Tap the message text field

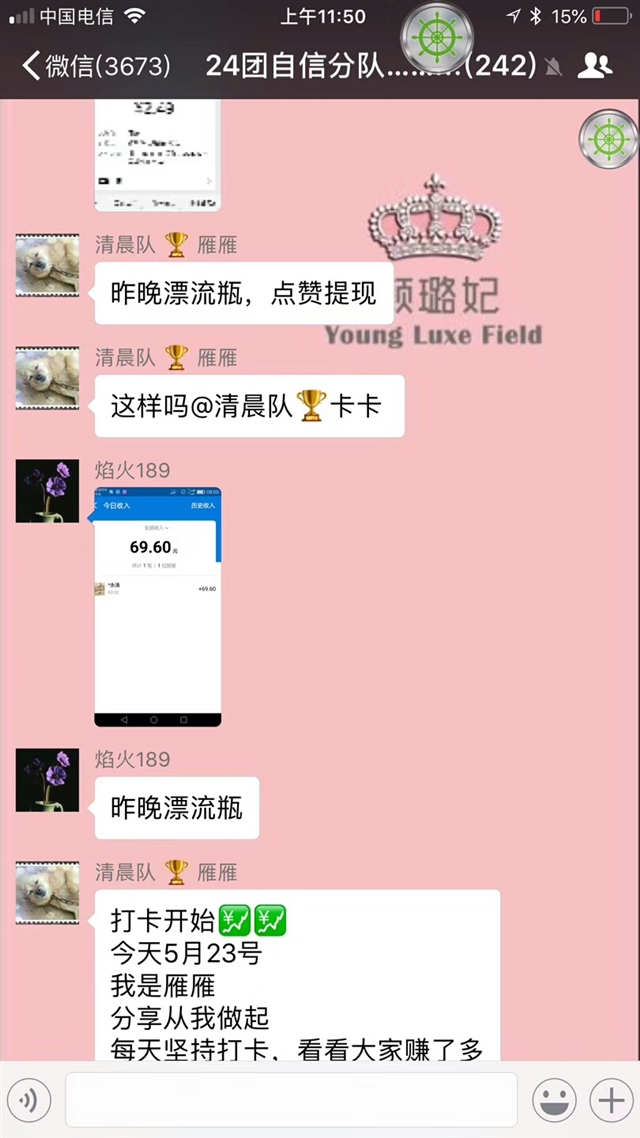291,1100
